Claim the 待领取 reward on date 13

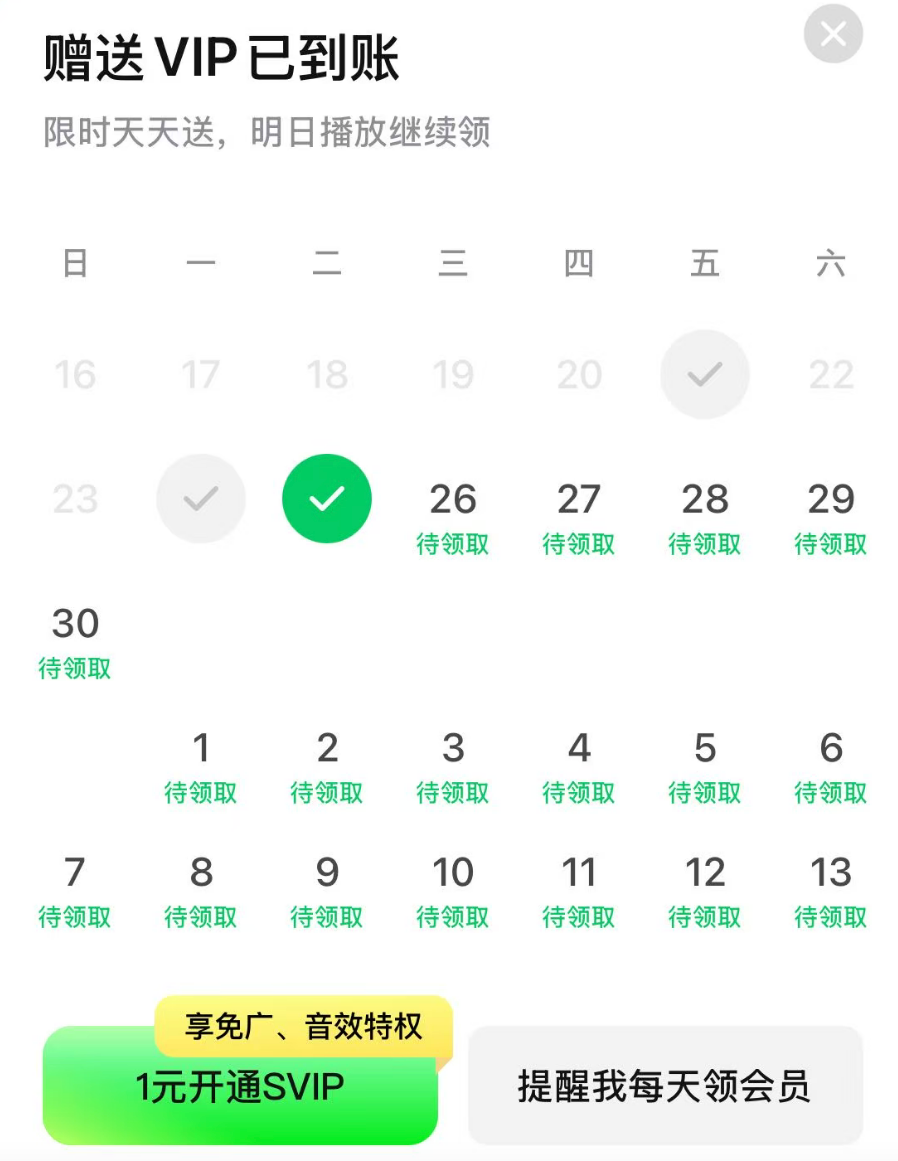[831, 890]
